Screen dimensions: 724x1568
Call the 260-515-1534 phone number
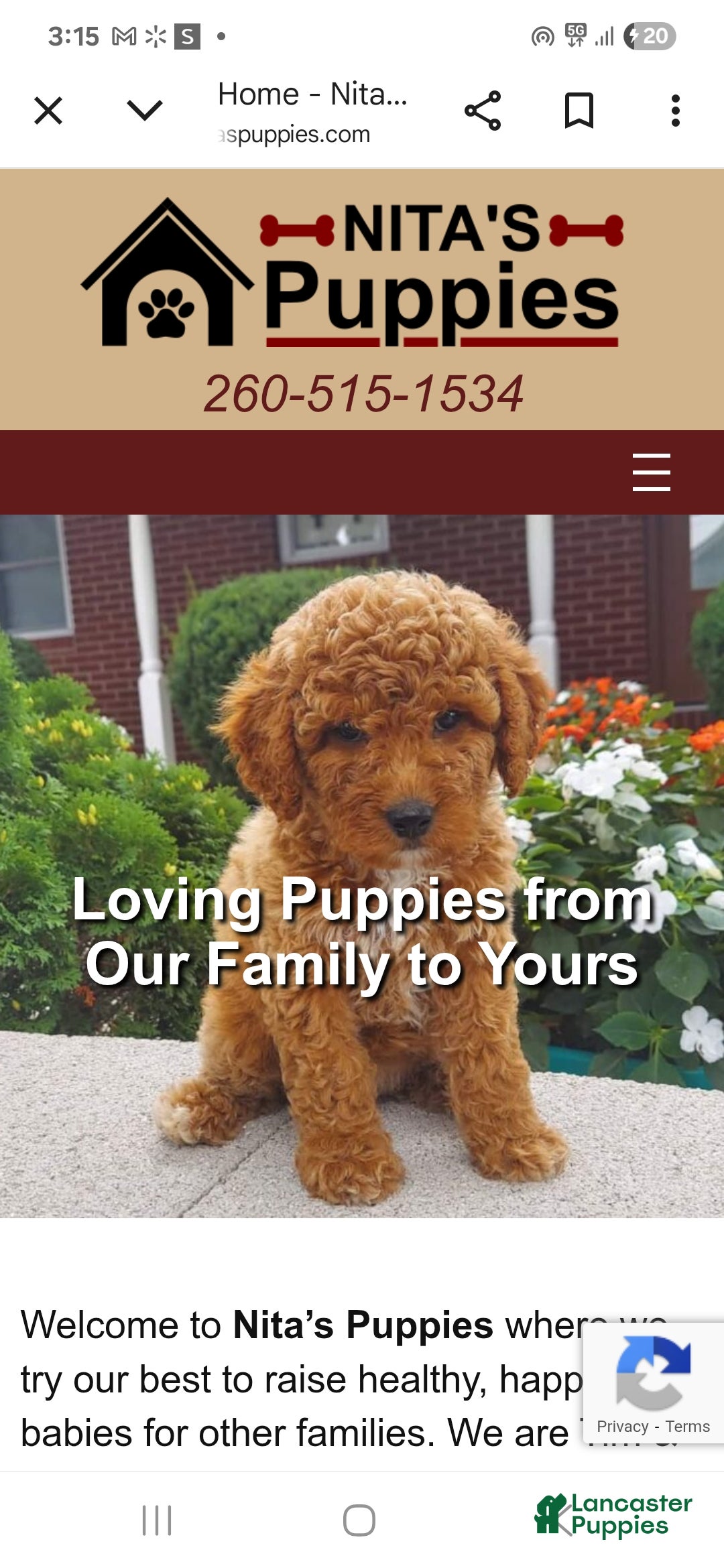[363, 394]
